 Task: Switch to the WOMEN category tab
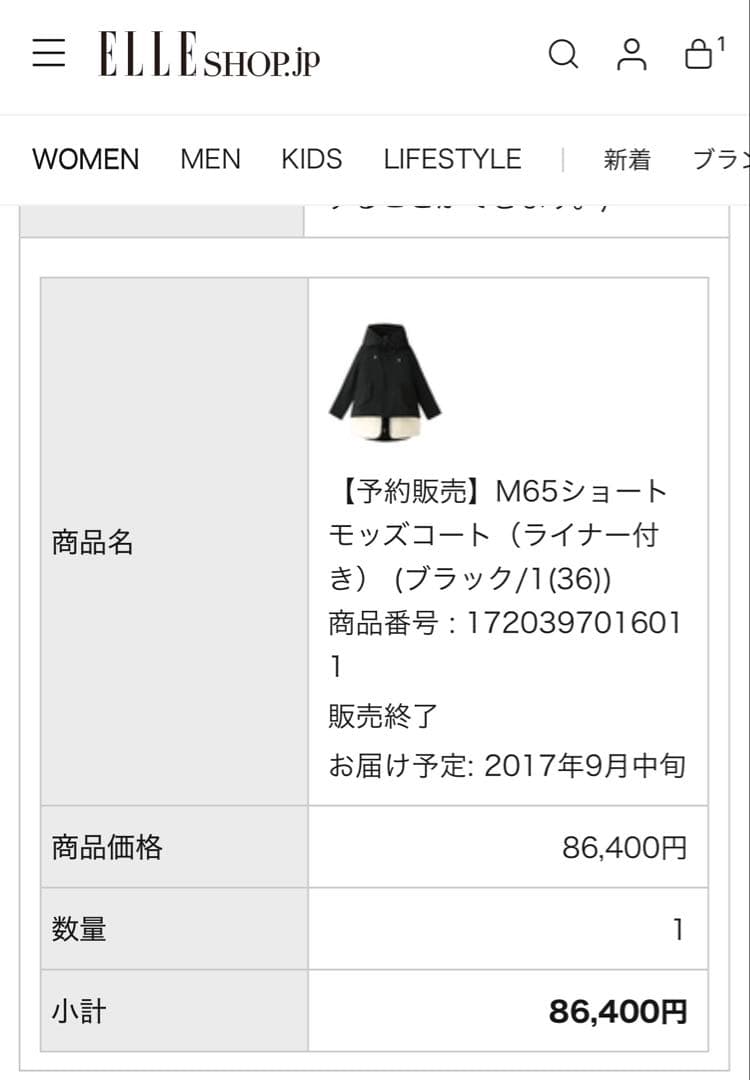[85, 159]
